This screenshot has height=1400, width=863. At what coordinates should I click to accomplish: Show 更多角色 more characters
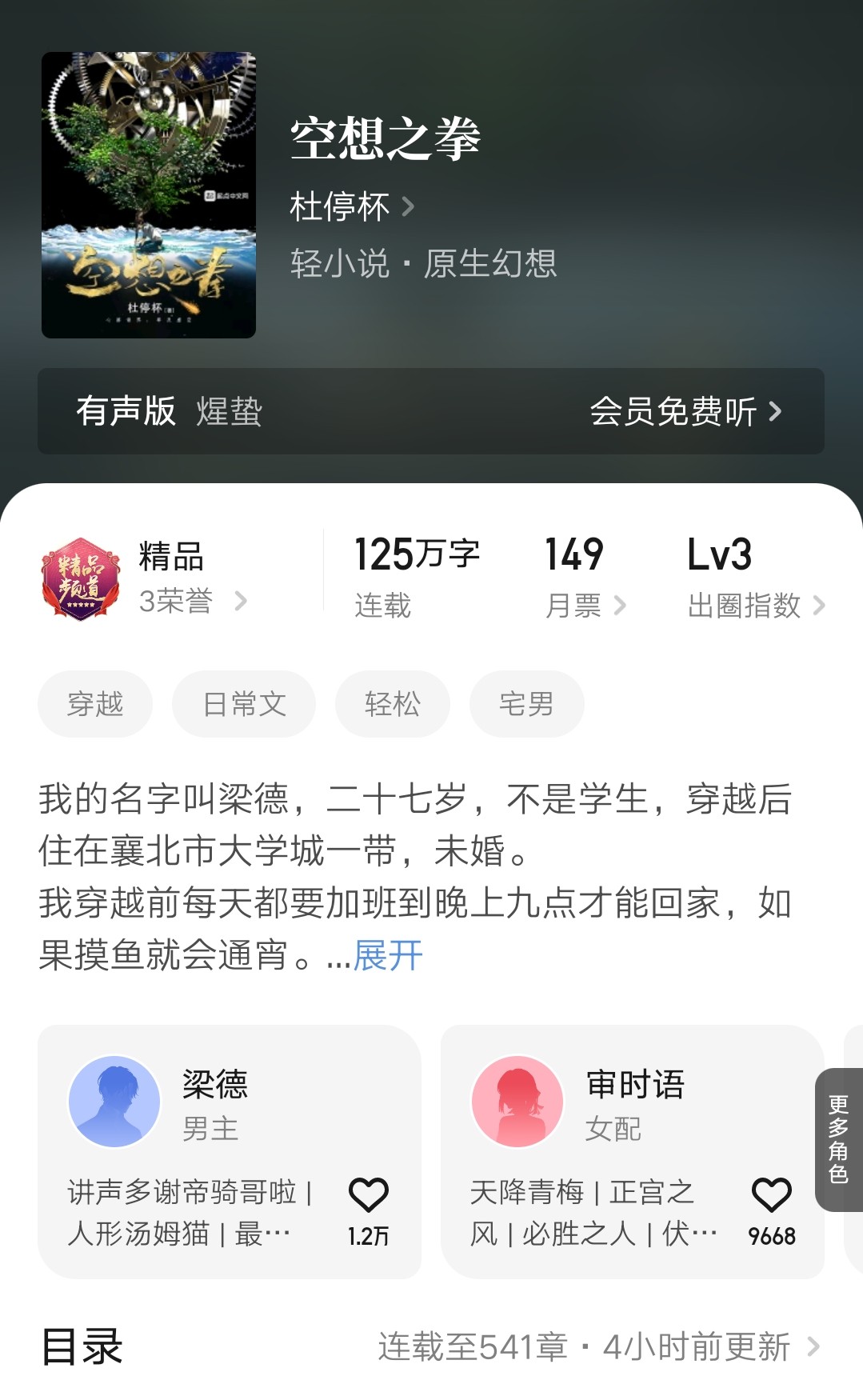coord(838,1139)
